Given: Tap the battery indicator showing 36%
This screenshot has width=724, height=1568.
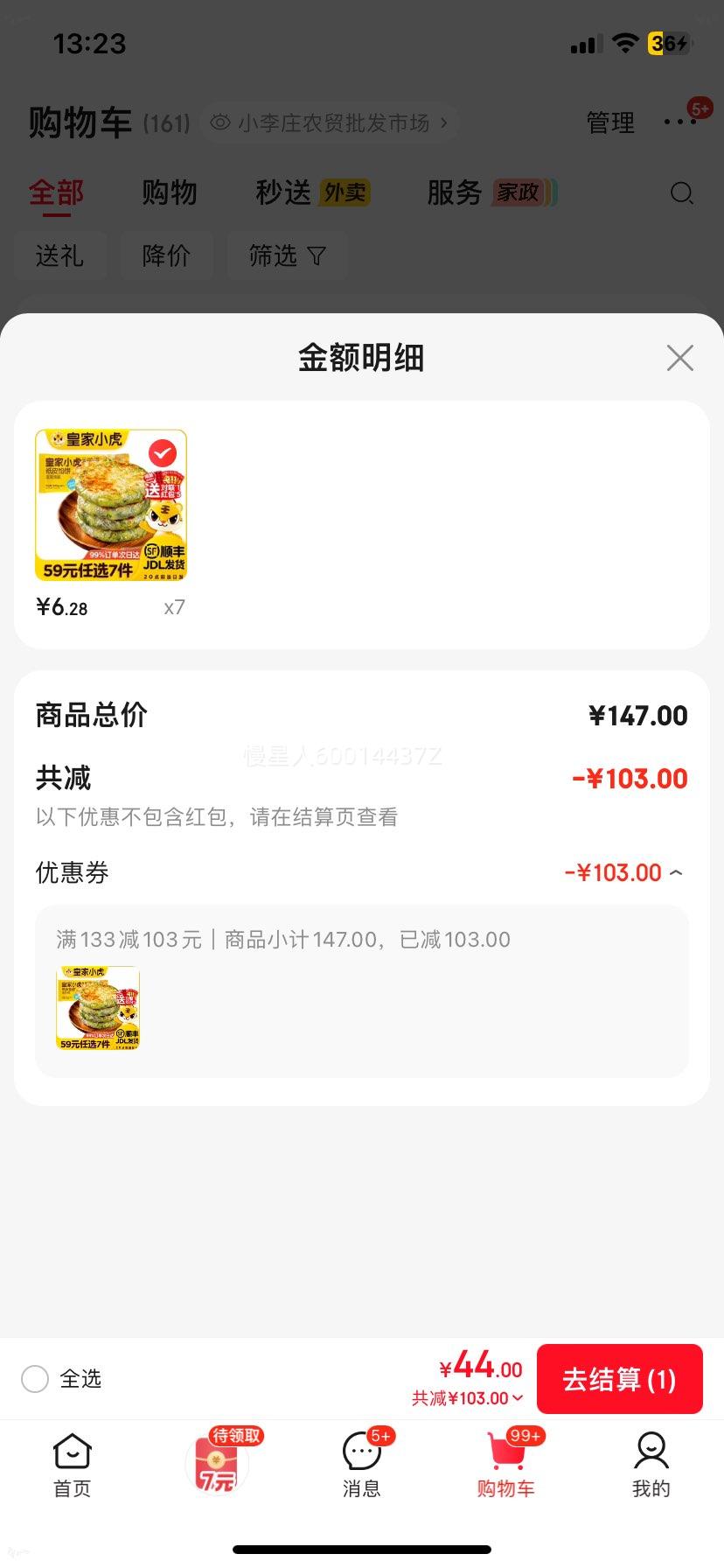Looking at the screenshot, I should click(668, 43).
